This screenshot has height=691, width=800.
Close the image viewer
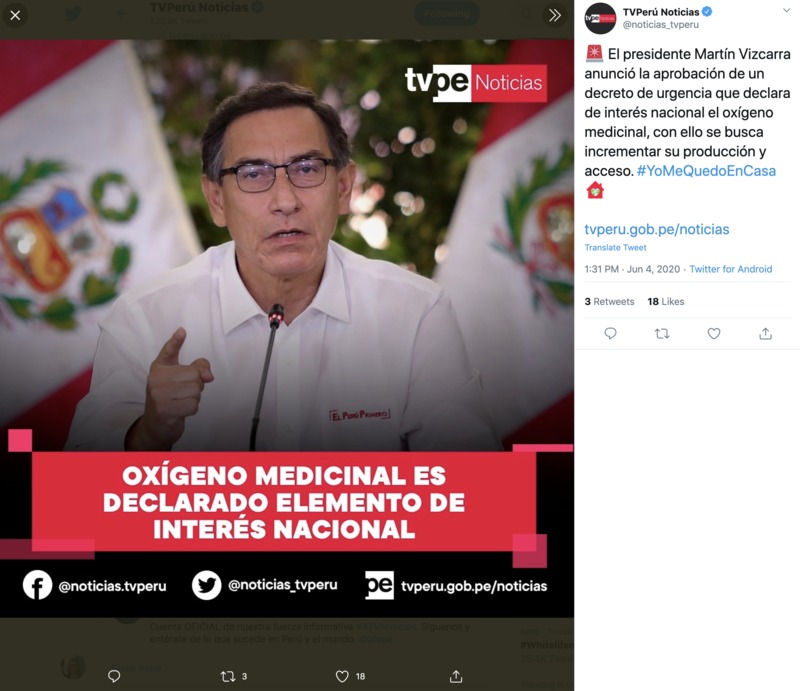tap(15, 15)
